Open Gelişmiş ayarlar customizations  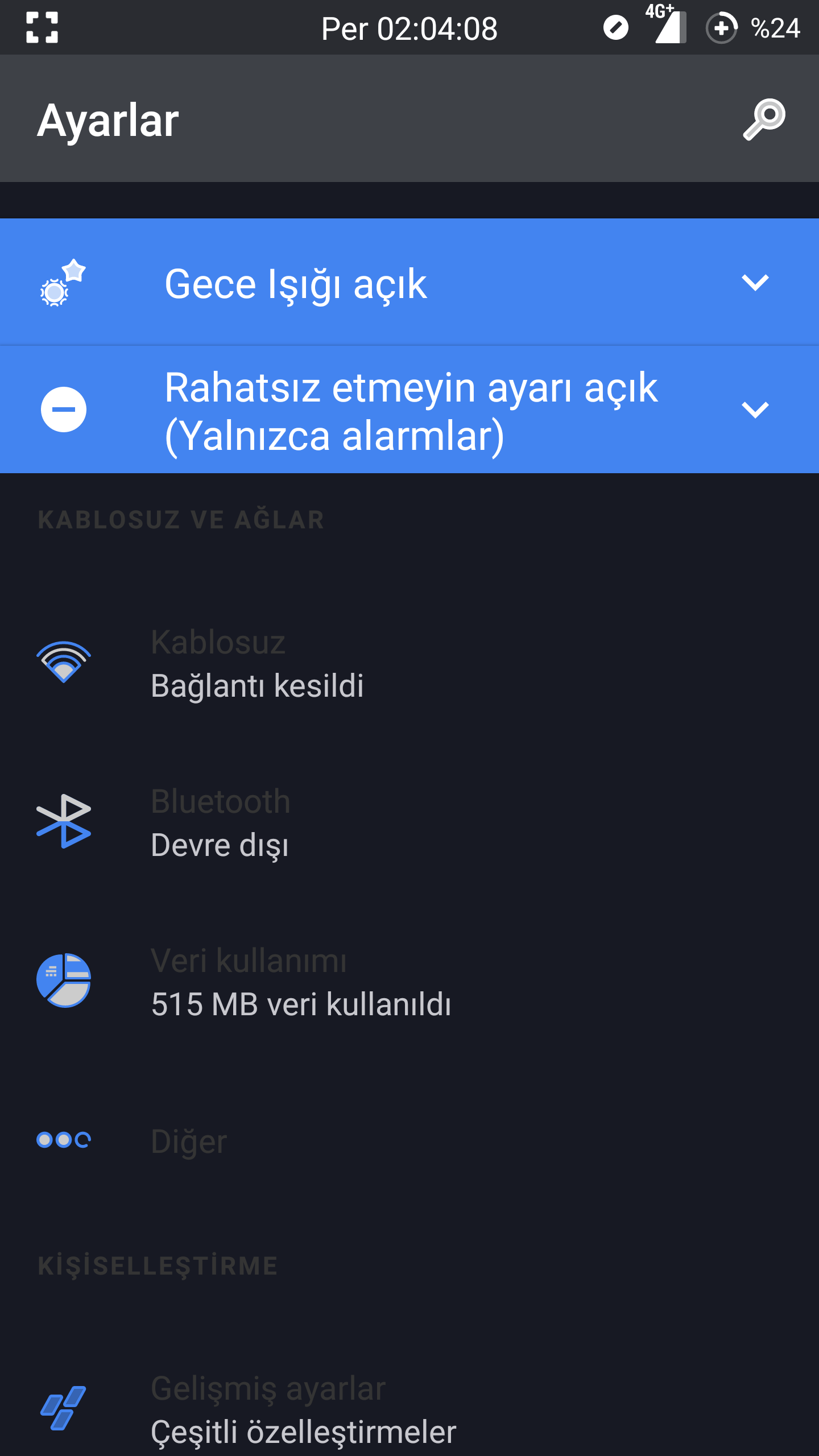[409, 1408]
